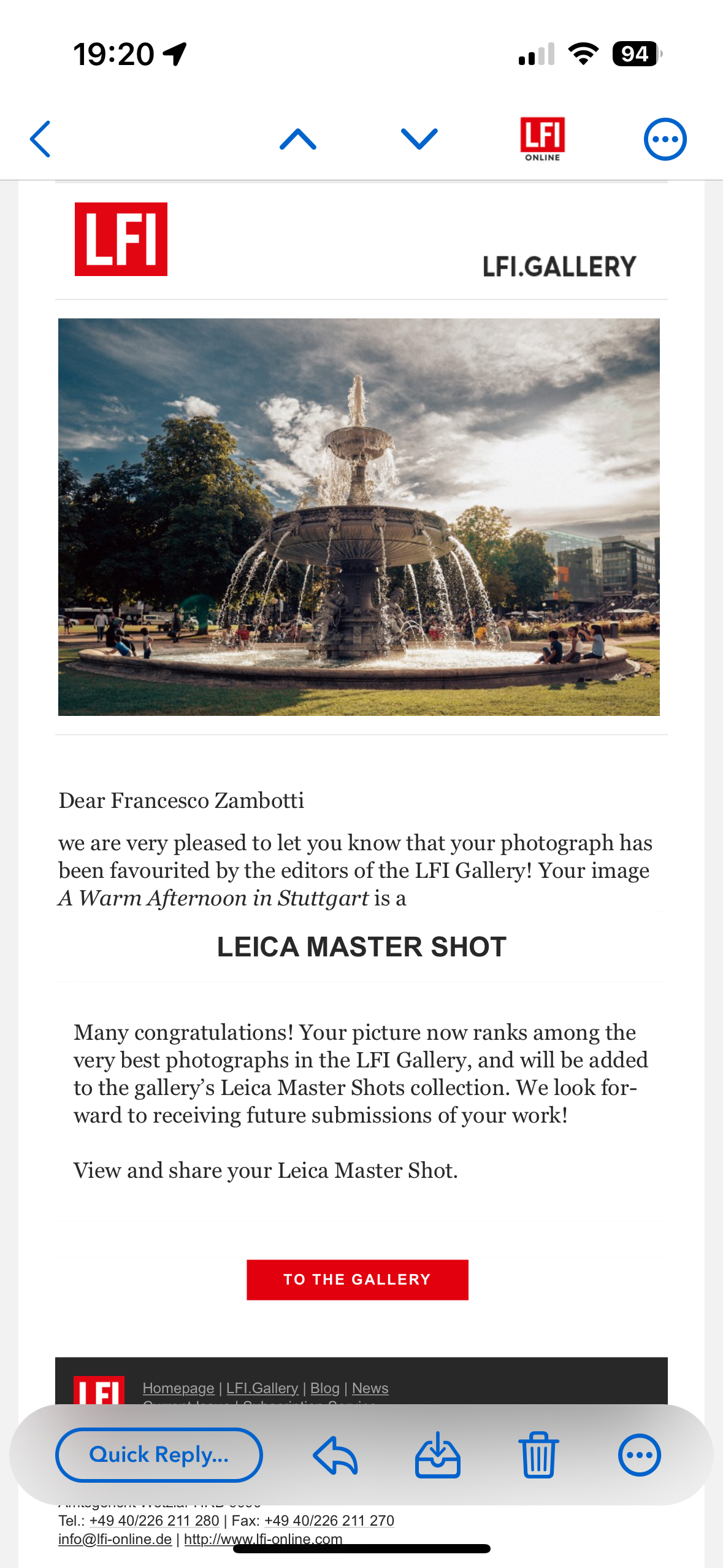The width and height of the screenshot is (723, 1568).
Task: Follow the LFI.Gallery footer link
Action: [262, 1388]
